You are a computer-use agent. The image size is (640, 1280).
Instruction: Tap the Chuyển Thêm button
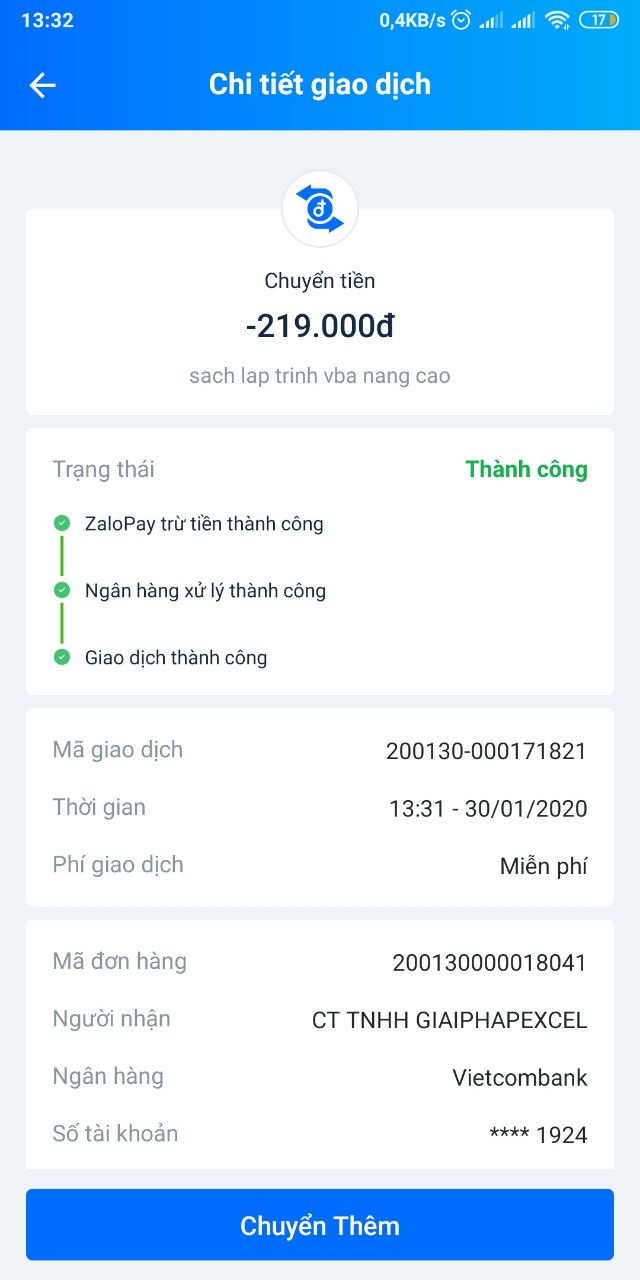point(320,1225)
